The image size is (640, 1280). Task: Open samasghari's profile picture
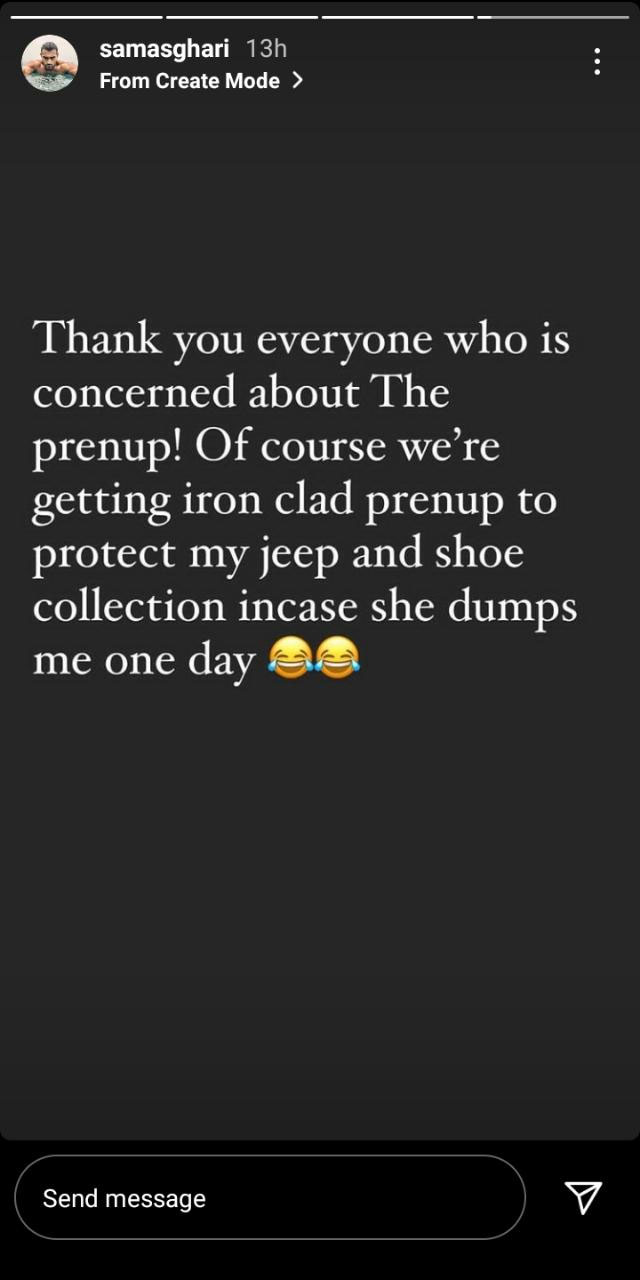(x=49, y=63)
